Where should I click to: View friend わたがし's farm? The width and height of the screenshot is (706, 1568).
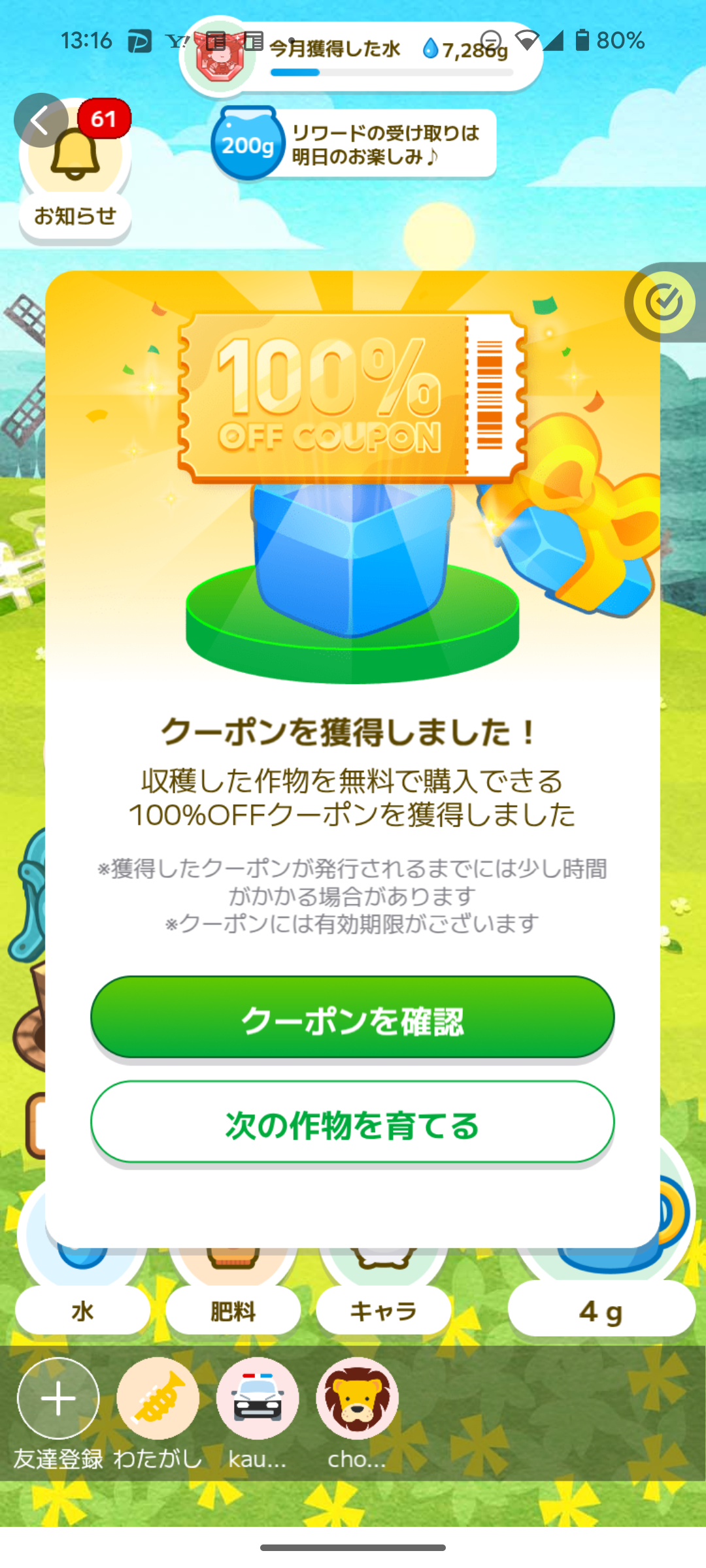pos(158,1399)
